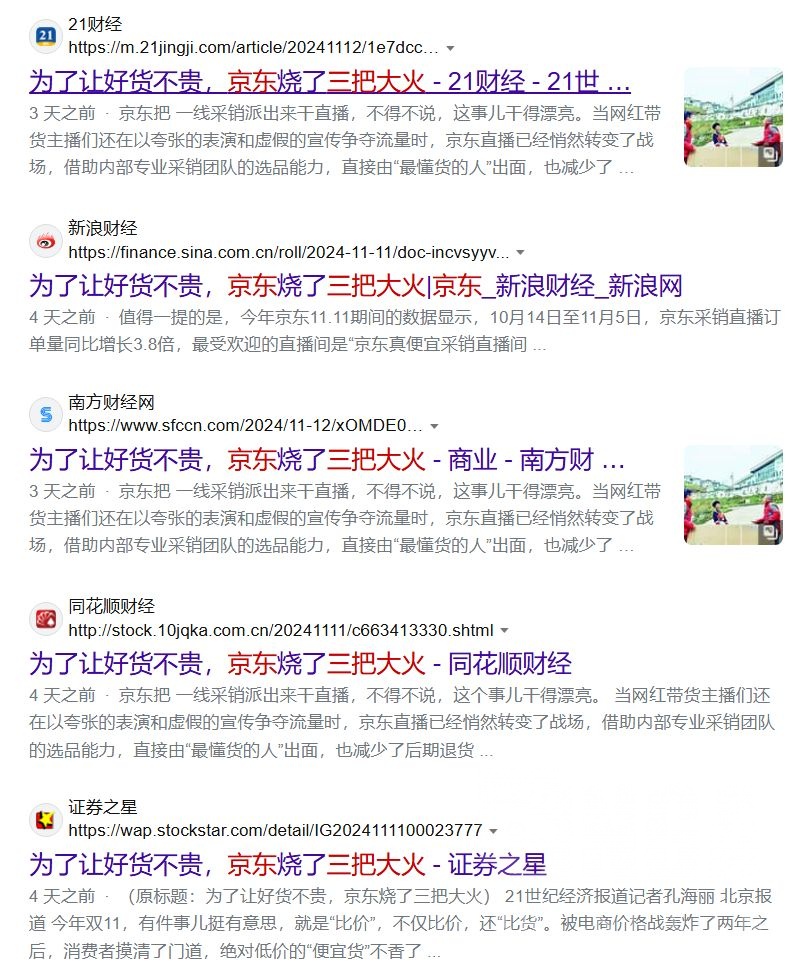The height and width of the screenshot is (964, 795).
Task: Open thumbnail image of the 21财经 result
Action: point(733,117)
